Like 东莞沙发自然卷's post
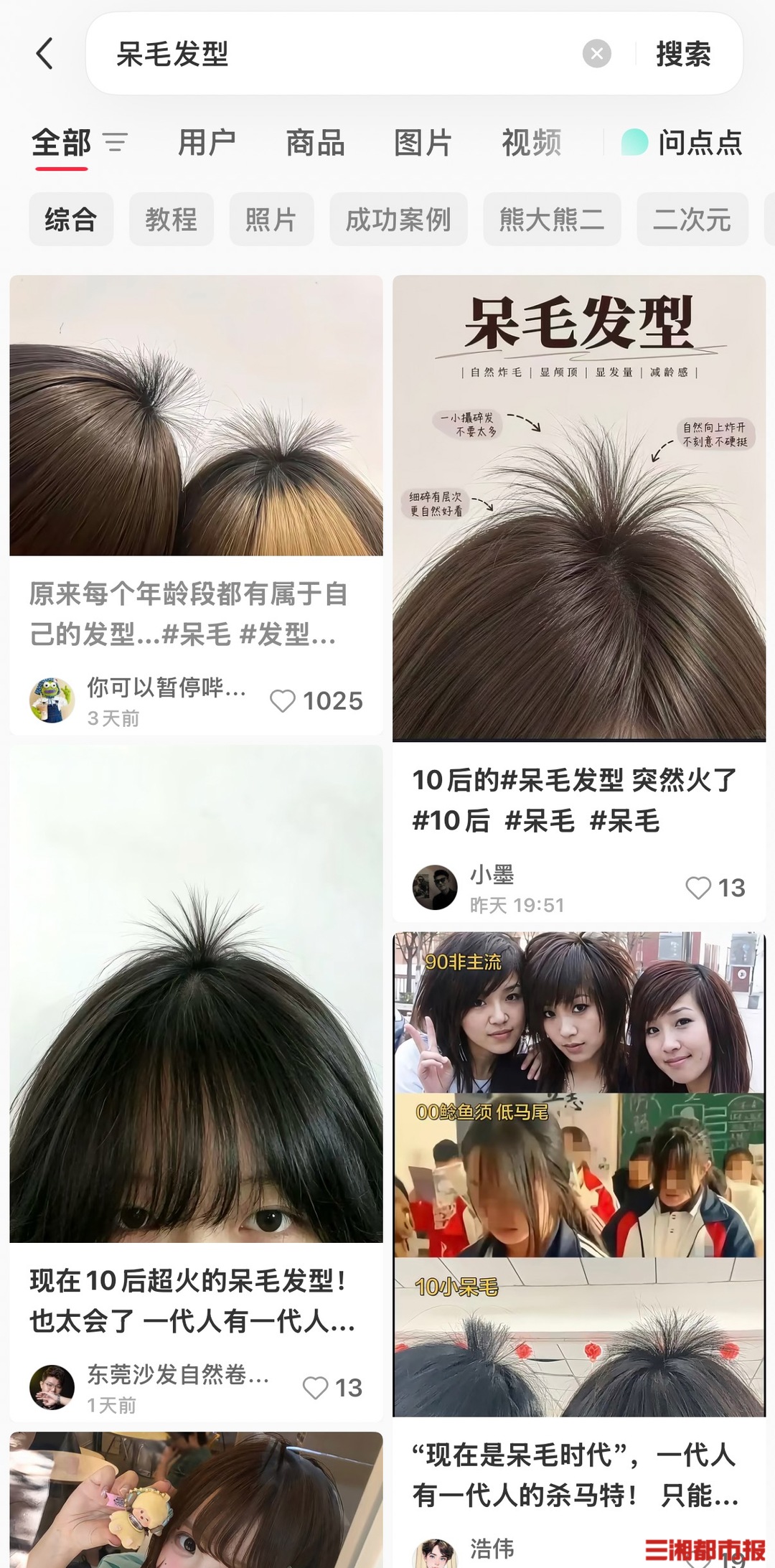775x1568 pixels. pyautogui.click(x=315, y=1388)
